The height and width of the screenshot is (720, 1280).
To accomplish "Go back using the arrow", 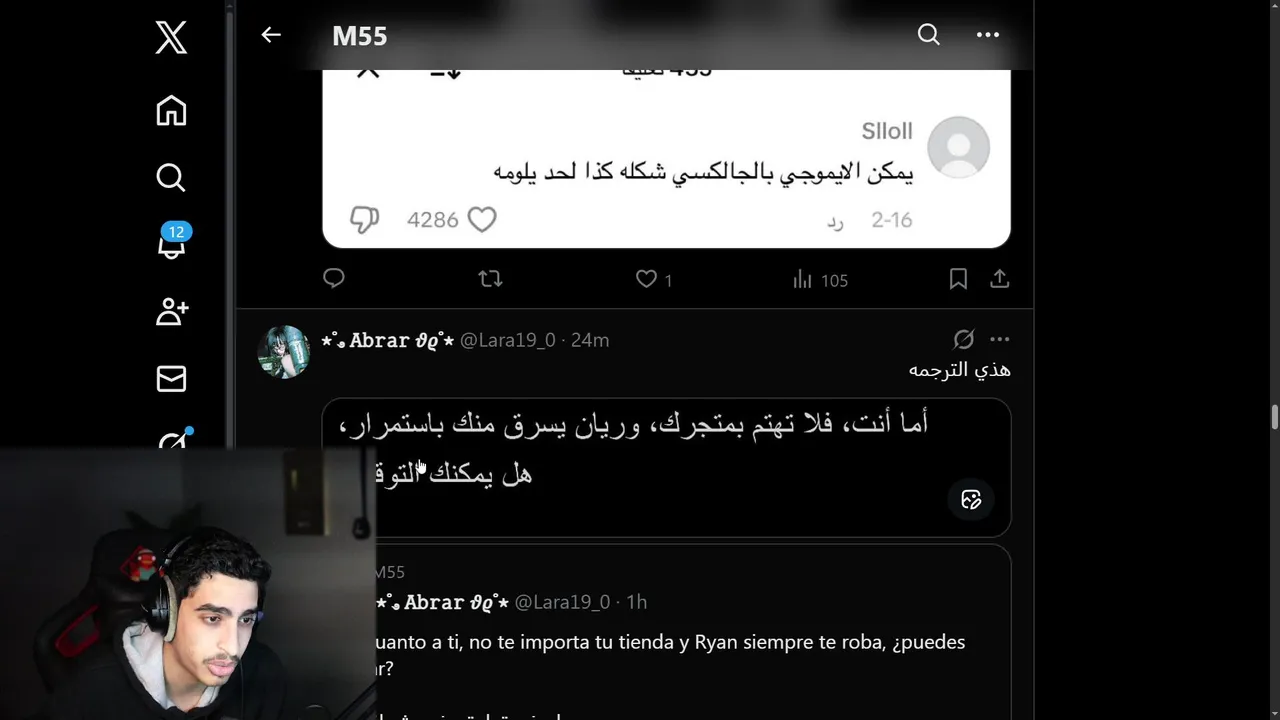I will [271, 35].
